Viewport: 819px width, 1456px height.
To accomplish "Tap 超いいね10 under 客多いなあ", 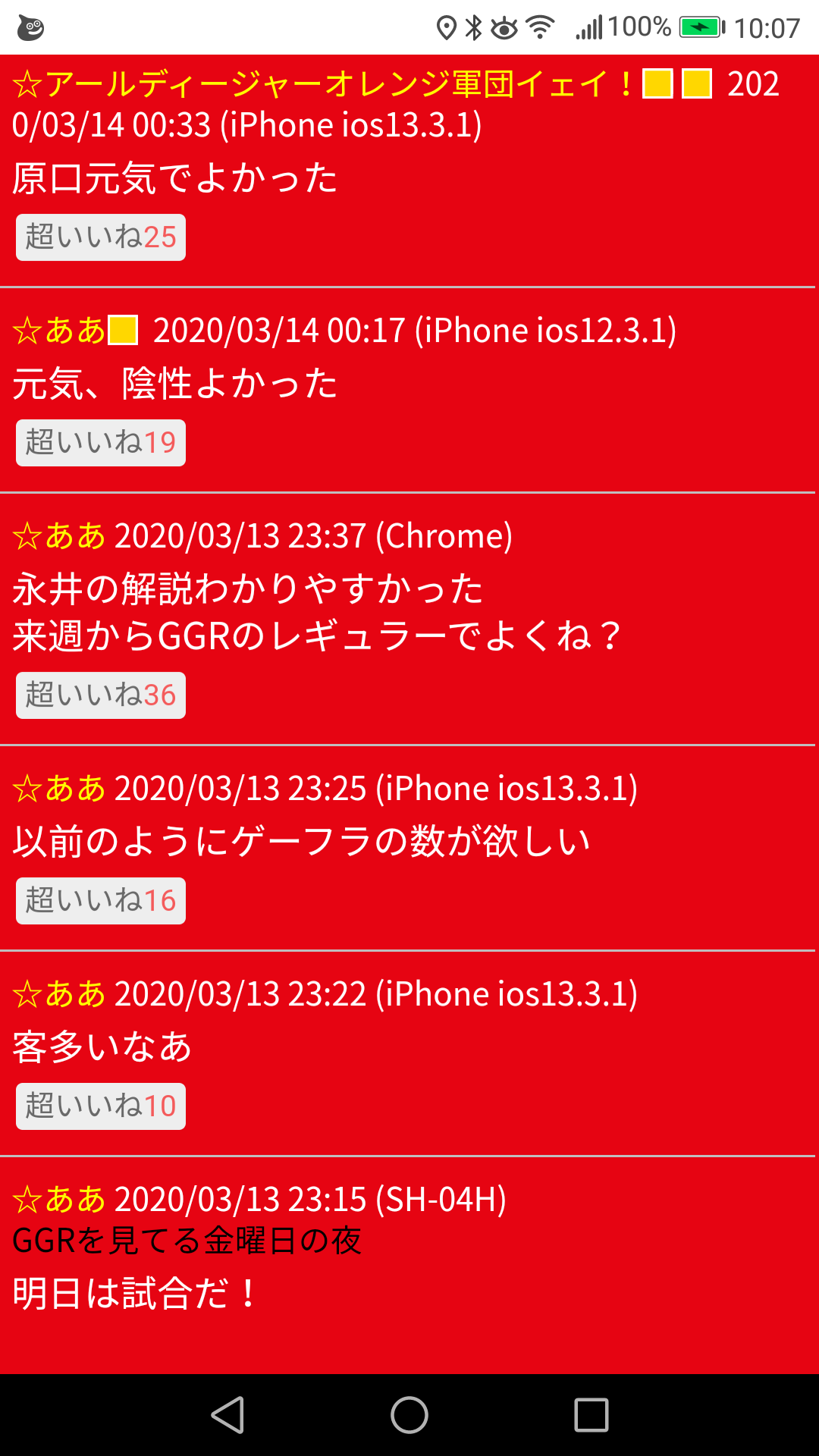I will [x=101, y=1106].
